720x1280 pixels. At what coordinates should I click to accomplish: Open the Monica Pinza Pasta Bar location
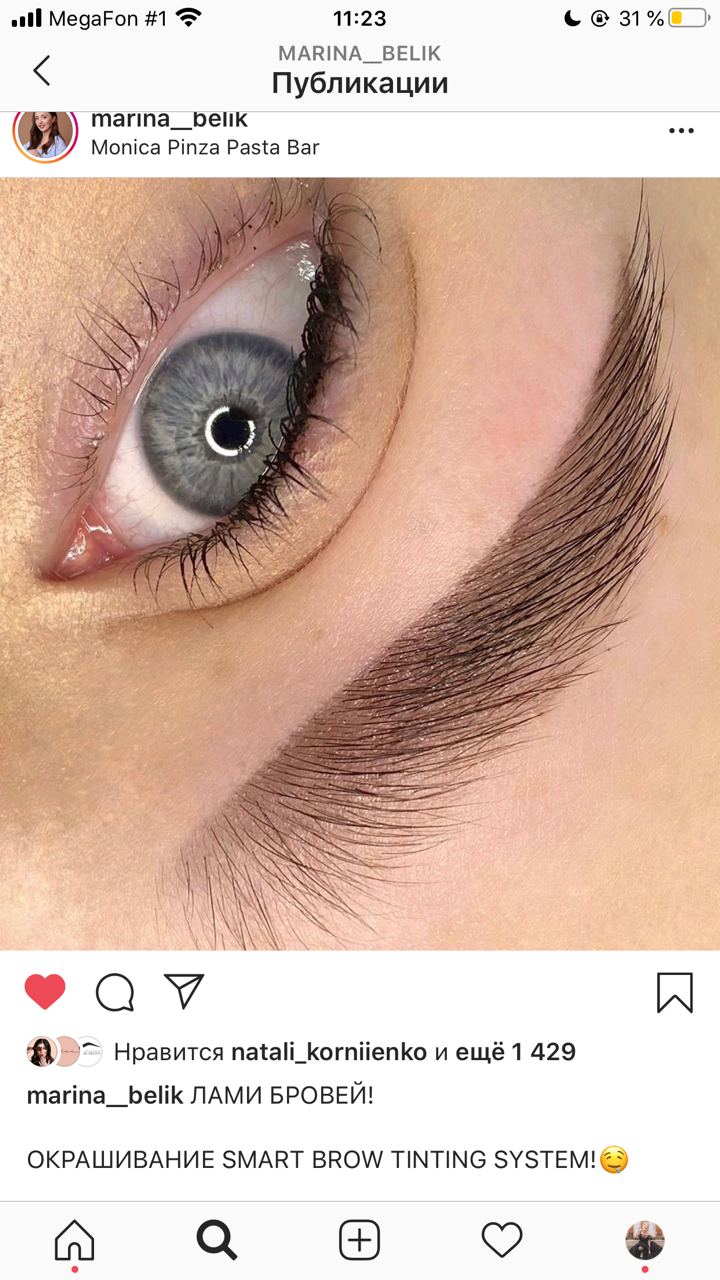coord(205,148)
